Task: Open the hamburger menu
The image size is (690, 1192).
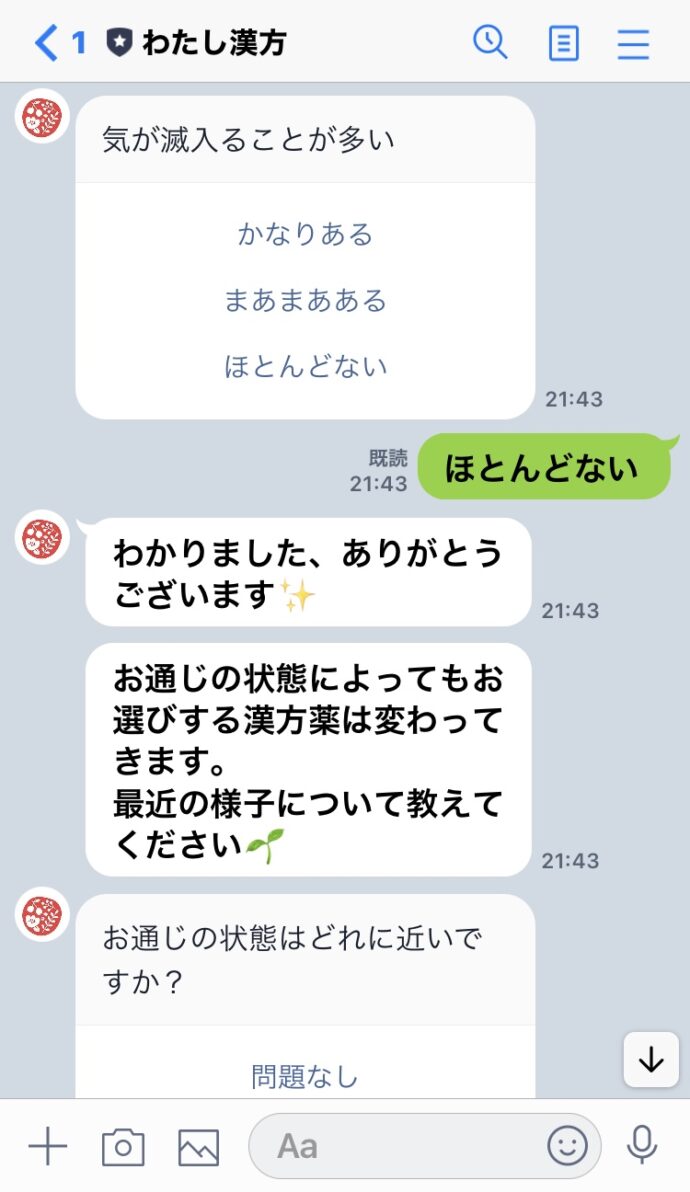Action: (x=633, y=43)
